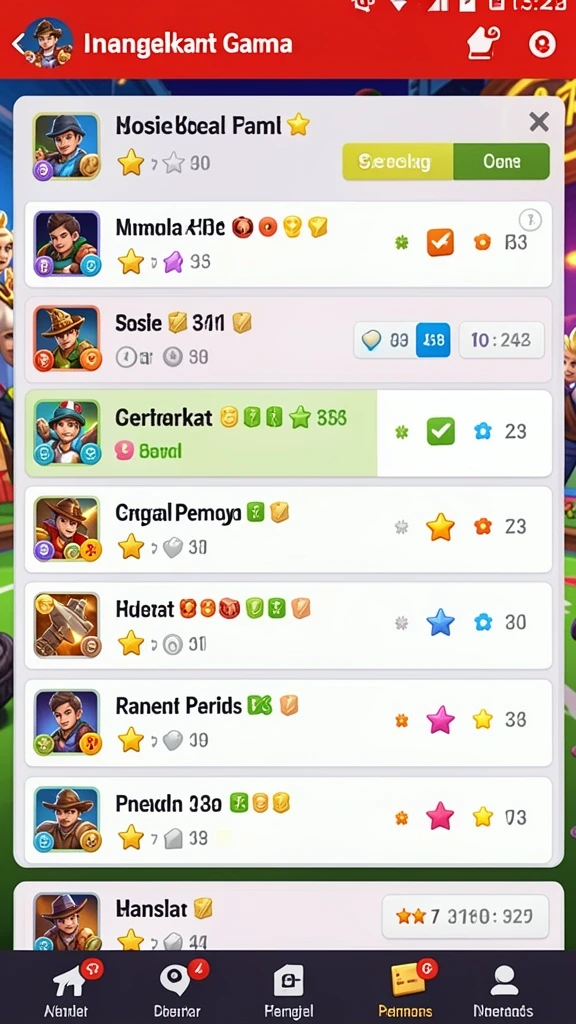The height and width of the screenshot is (1024, 576).
Task: Open the hat icon in the top bar
Action: 483,44
